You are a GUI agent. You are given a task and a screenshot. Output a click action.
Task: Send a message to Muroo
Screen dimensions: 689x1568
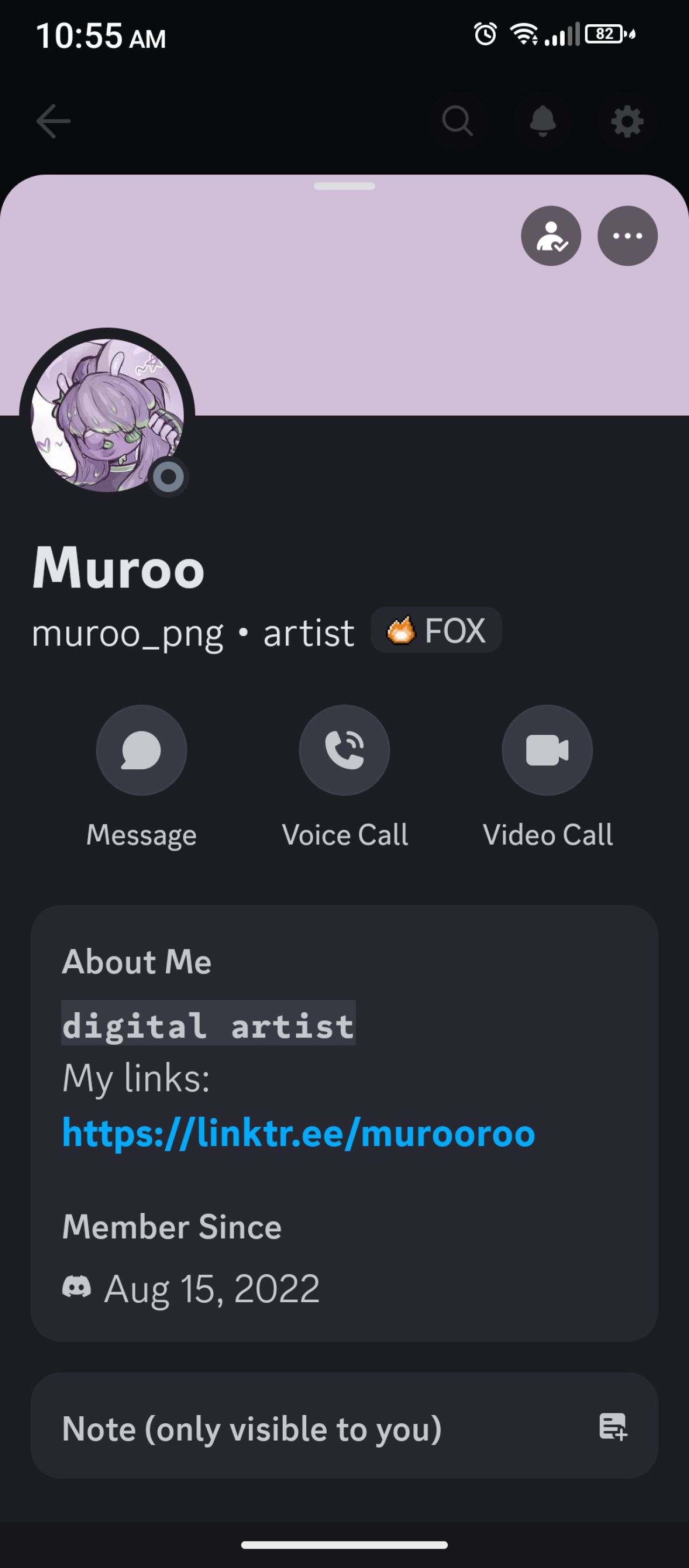click(142, 750)
